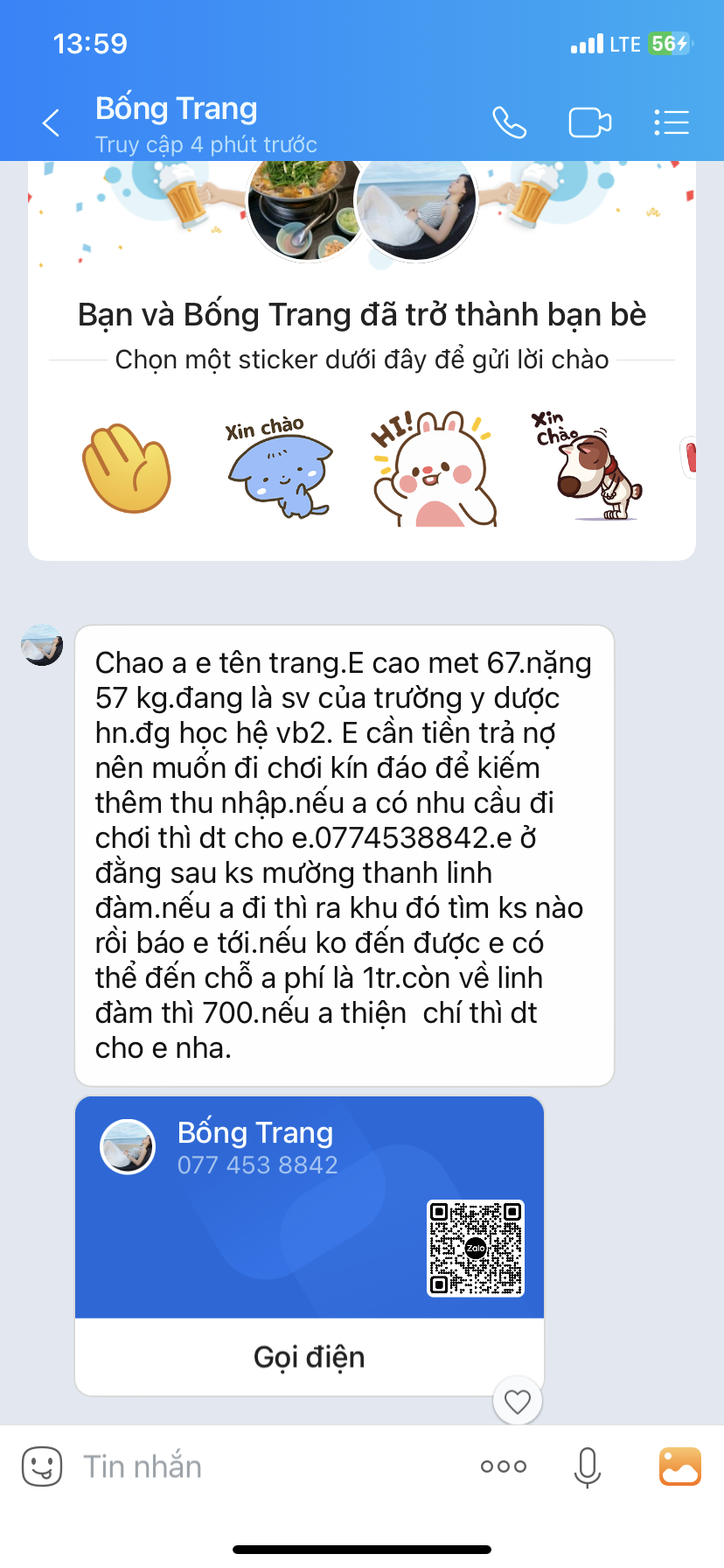This screenshot has height=1568, width=724.
Task: Start a video call with Bống Trang
Action: pos(590,123)
